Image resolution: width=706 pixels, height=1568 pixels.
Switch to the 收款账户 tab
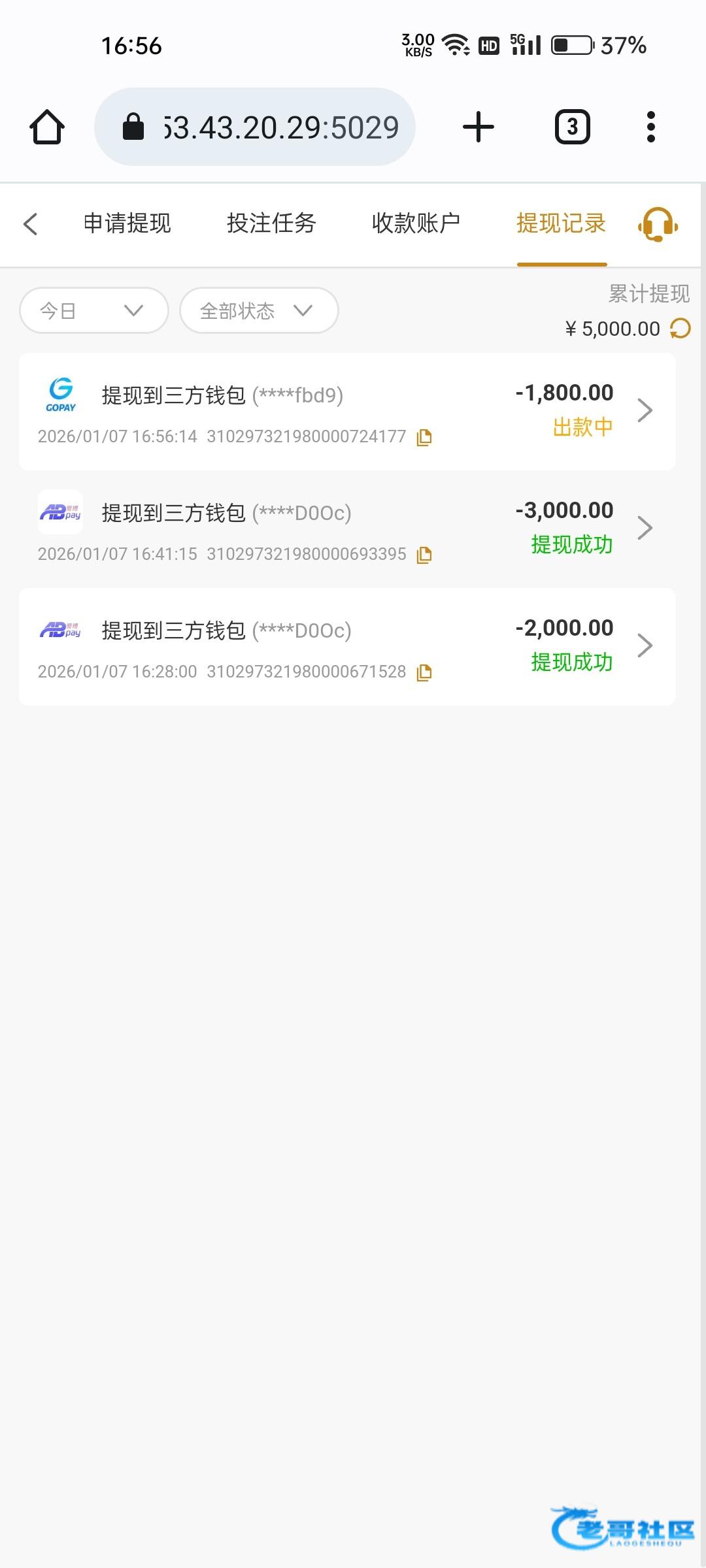click(416, 224)
